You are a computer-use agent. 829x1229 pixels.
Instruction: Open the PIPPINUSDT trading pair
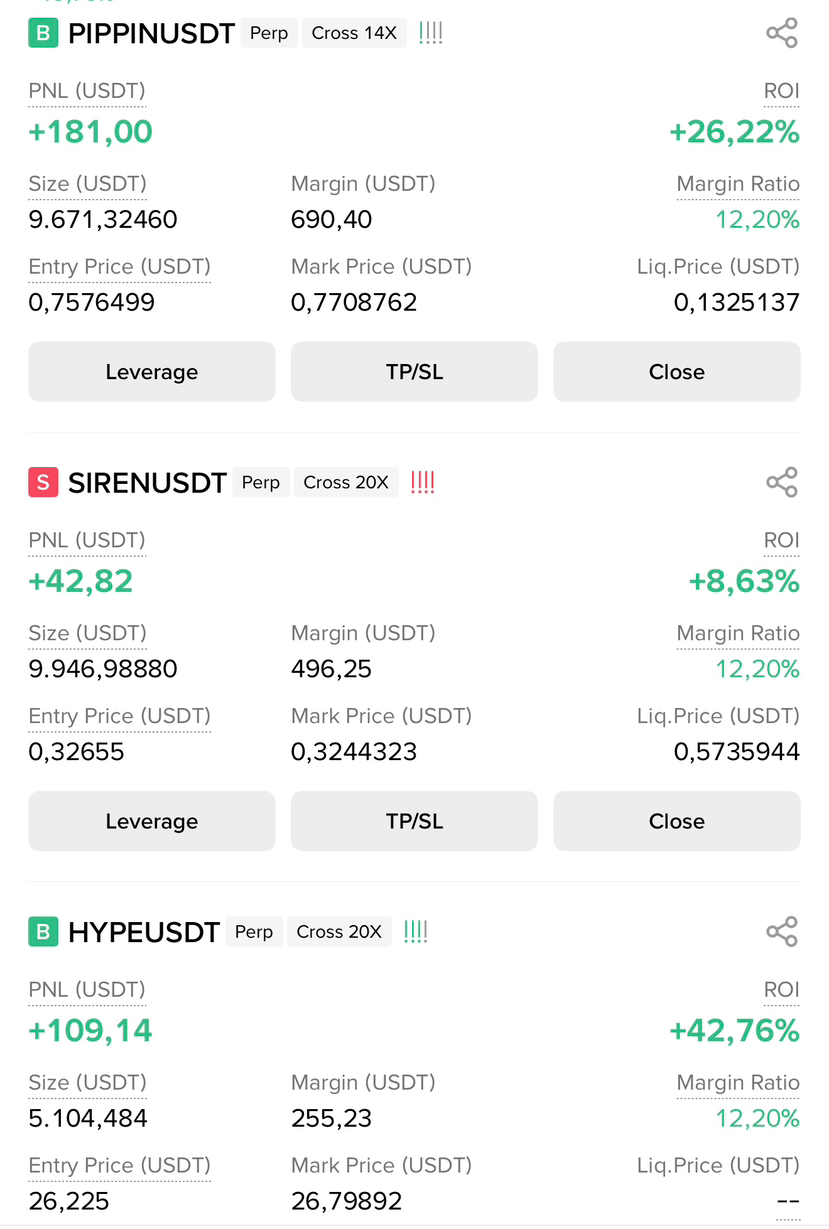(151, 34)
